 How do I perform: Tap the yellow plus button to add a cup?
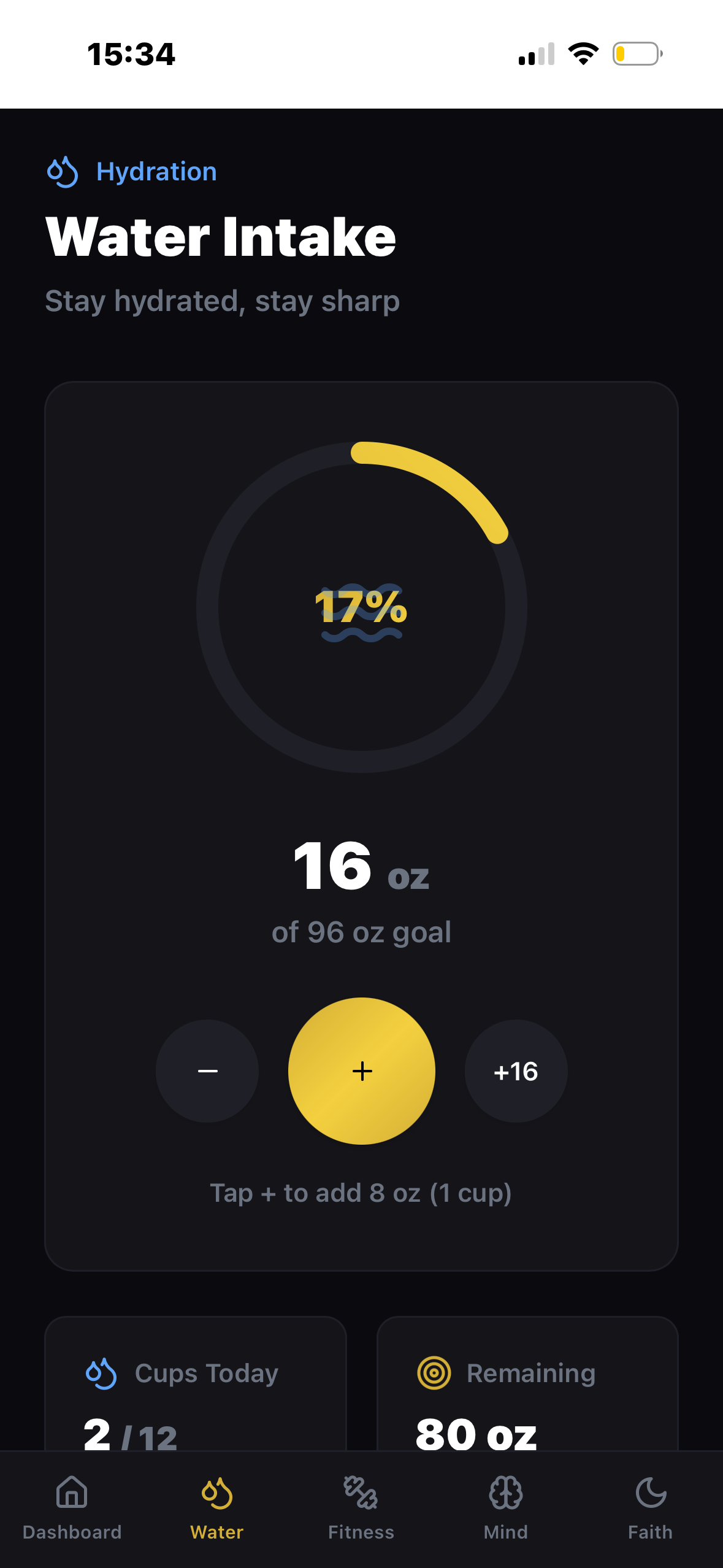(362, 1070)
